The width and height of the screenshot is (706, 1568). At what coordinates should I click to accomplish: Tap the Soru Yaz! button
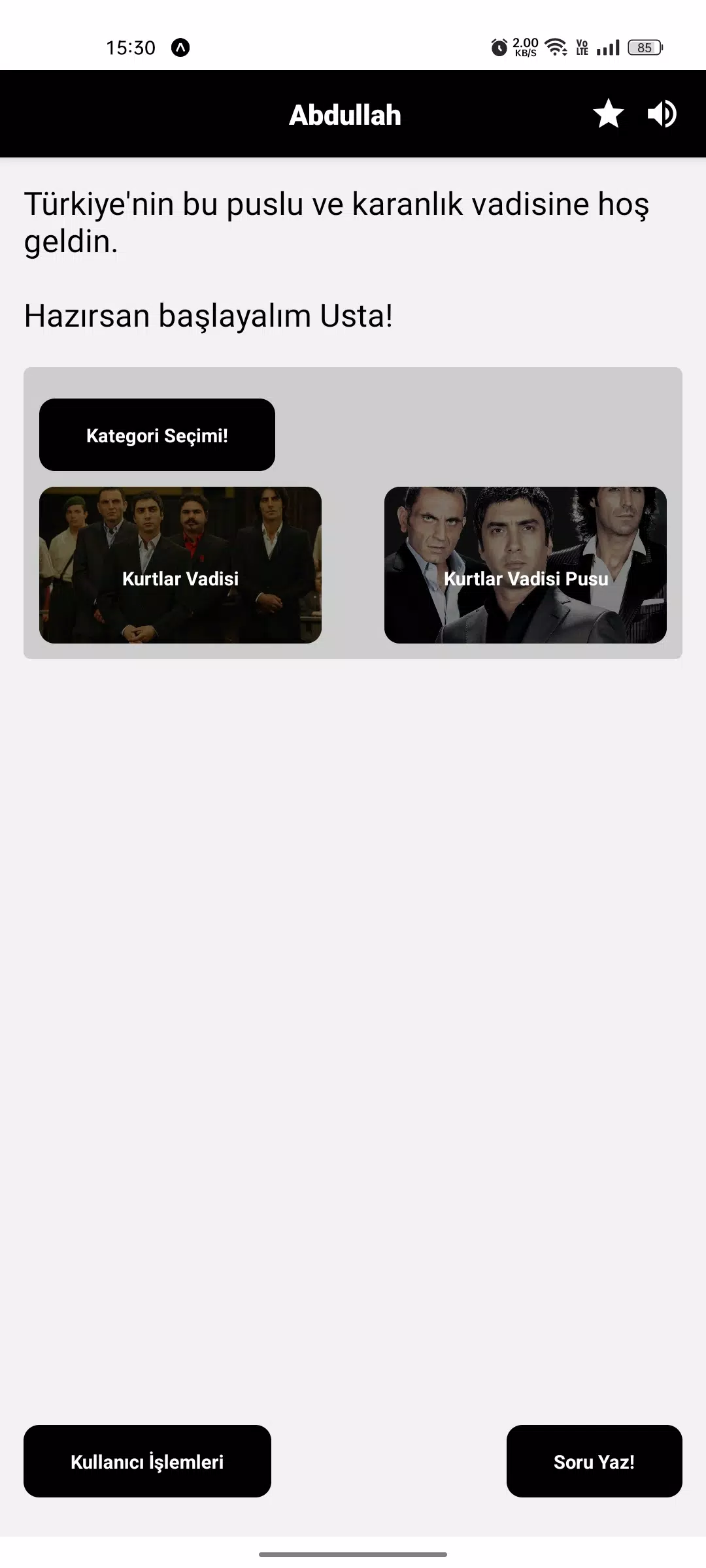(594, 1462)
